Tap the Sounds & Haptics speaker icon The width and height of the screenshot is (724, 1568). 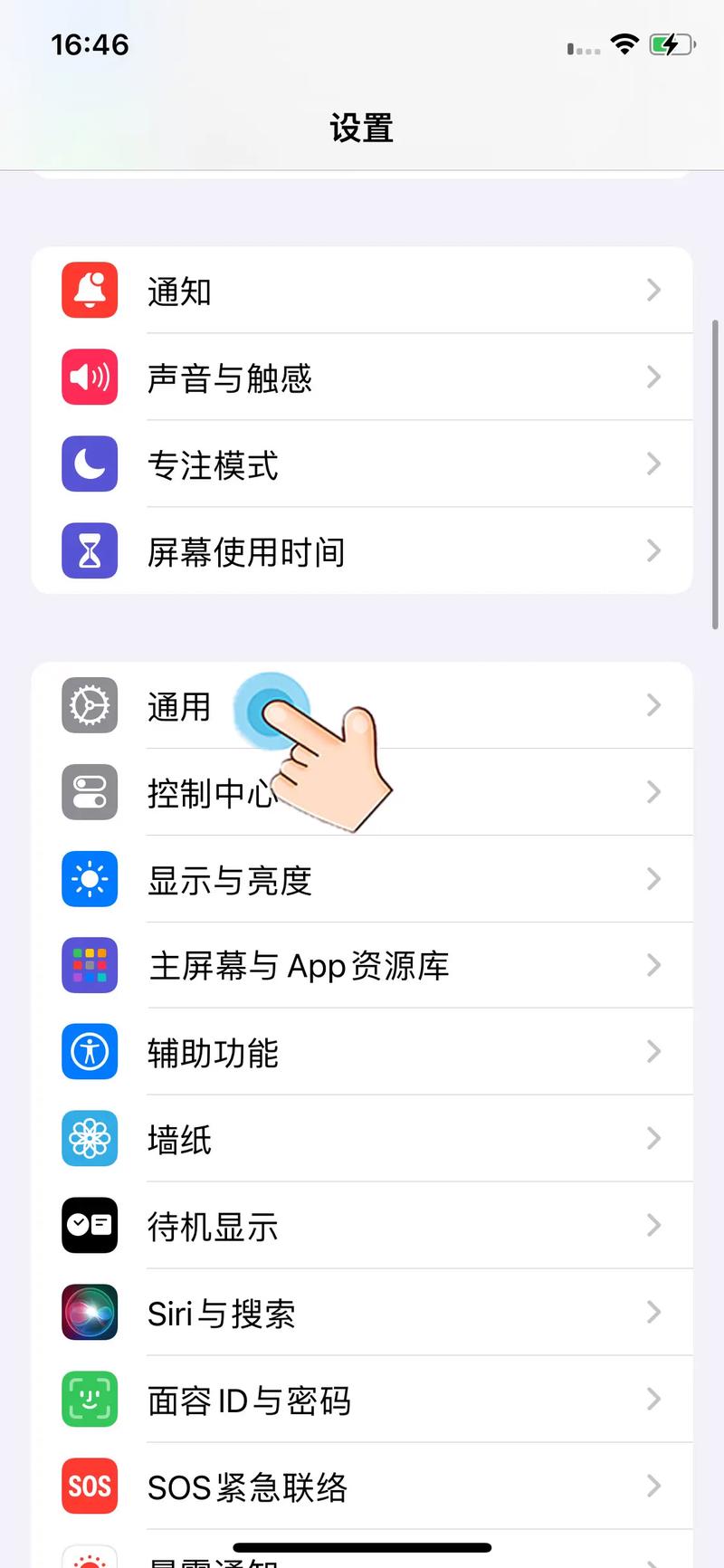tap(89, 378)
